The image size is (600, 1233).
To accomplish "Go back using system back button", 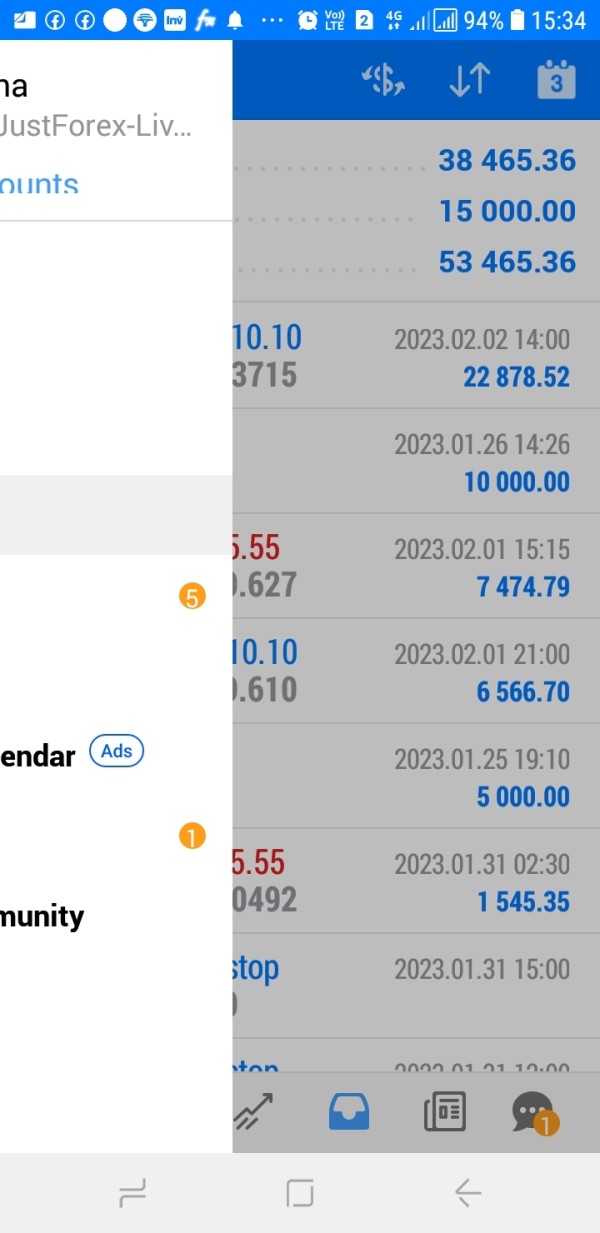I will [467, 1193].
